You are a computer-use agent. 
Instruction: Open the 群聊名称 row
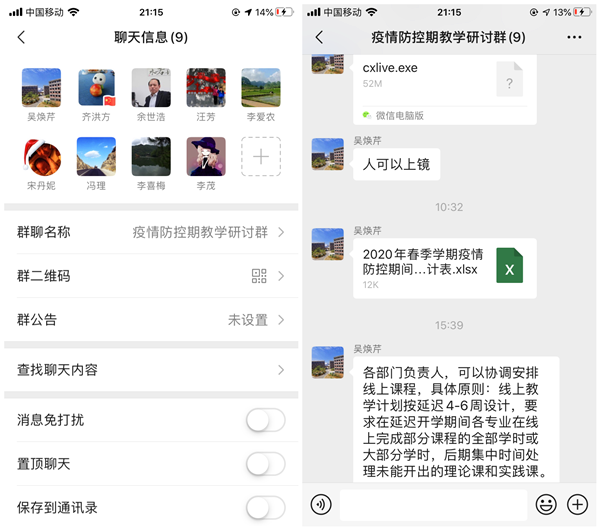(150, 232)
